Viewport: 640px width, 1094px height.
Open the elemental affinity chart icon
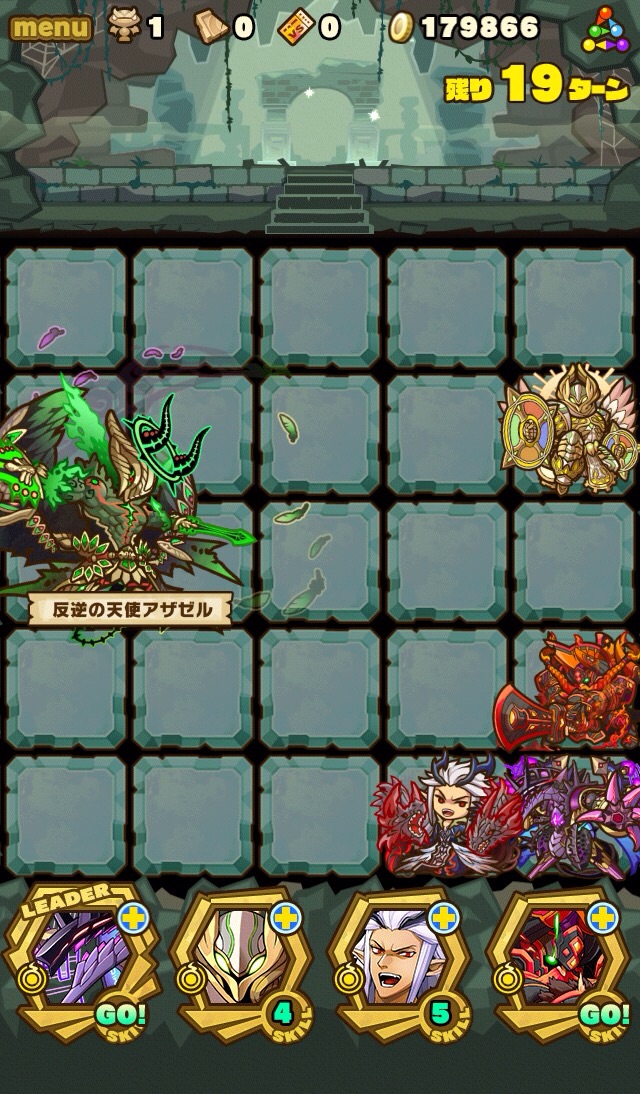coord(608,30)
